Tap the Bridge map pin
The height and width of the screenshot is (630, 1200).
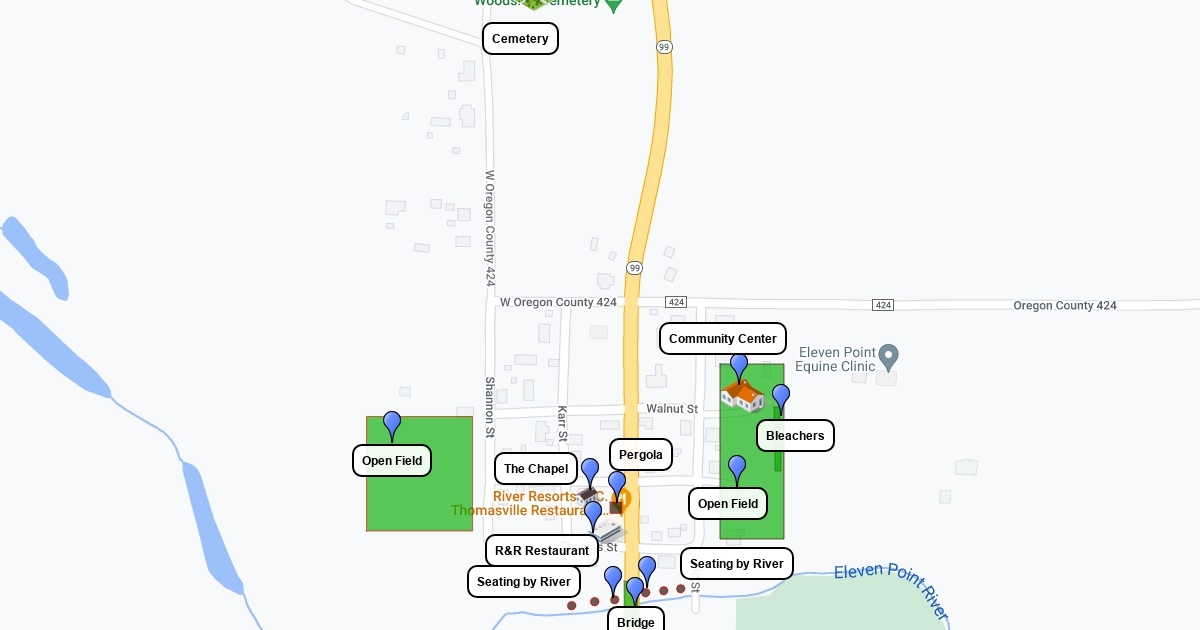(x=634, y=590)
